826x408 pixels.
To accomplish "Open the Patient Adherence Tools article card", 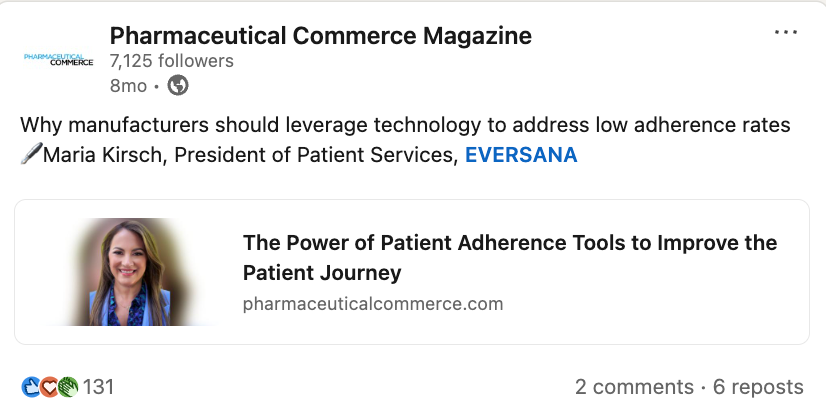I will tap(510, 258).
